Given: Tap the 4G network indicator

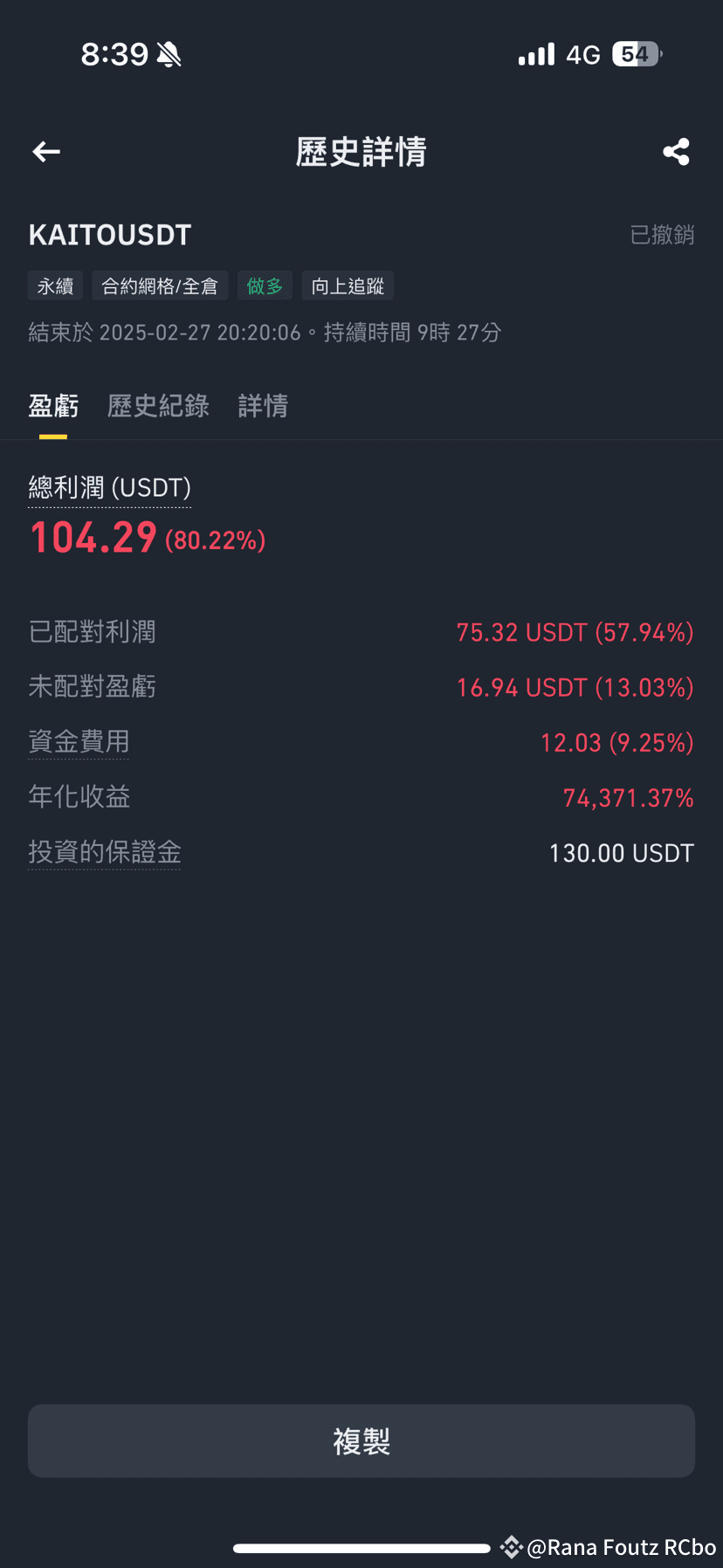Looking at the screenshot, I should (x=584, y=53).
